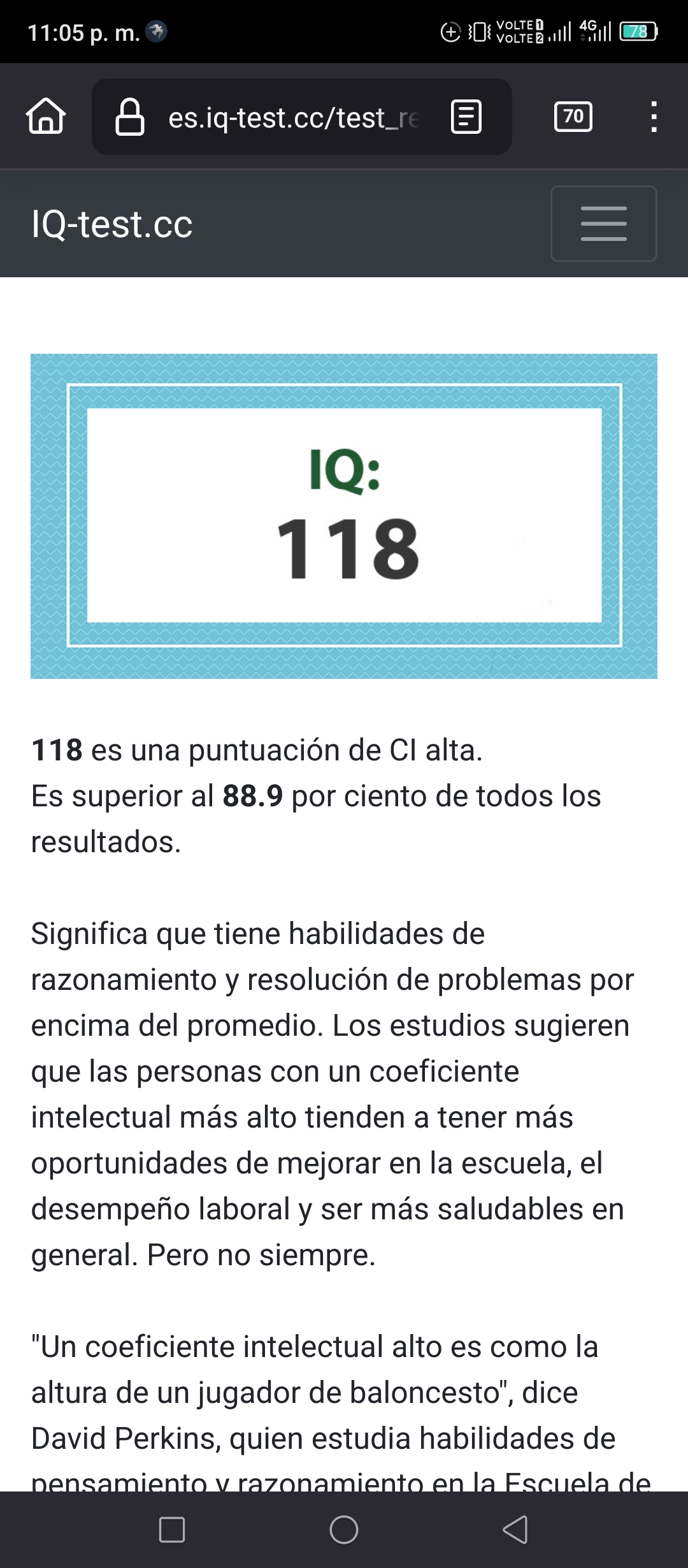Open the system recent apps view

click(172, 1530)
